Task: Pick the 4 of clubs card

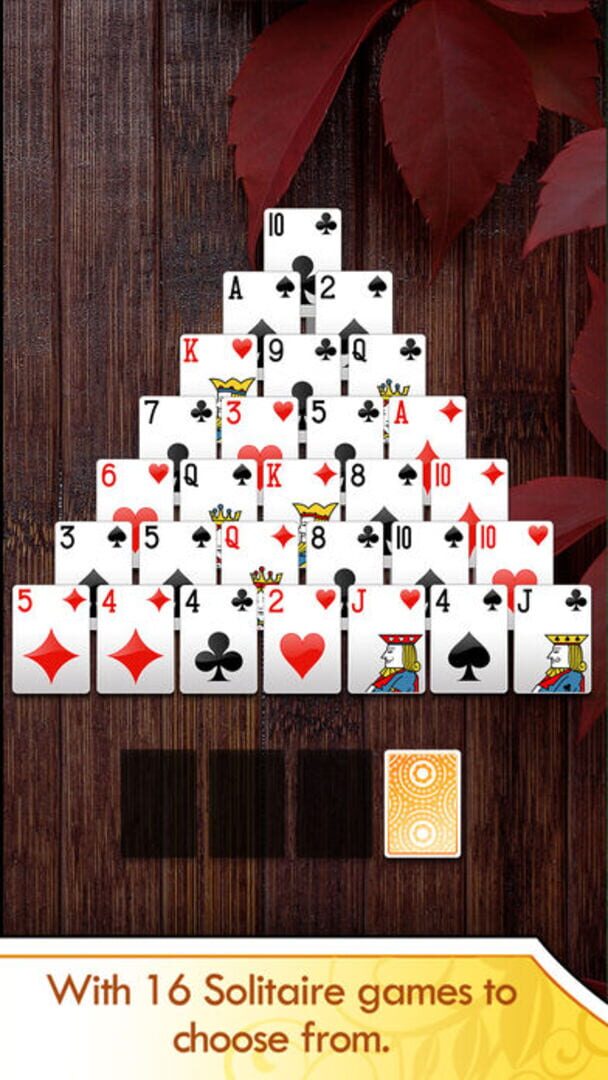Action: click(x=218, y=641)
